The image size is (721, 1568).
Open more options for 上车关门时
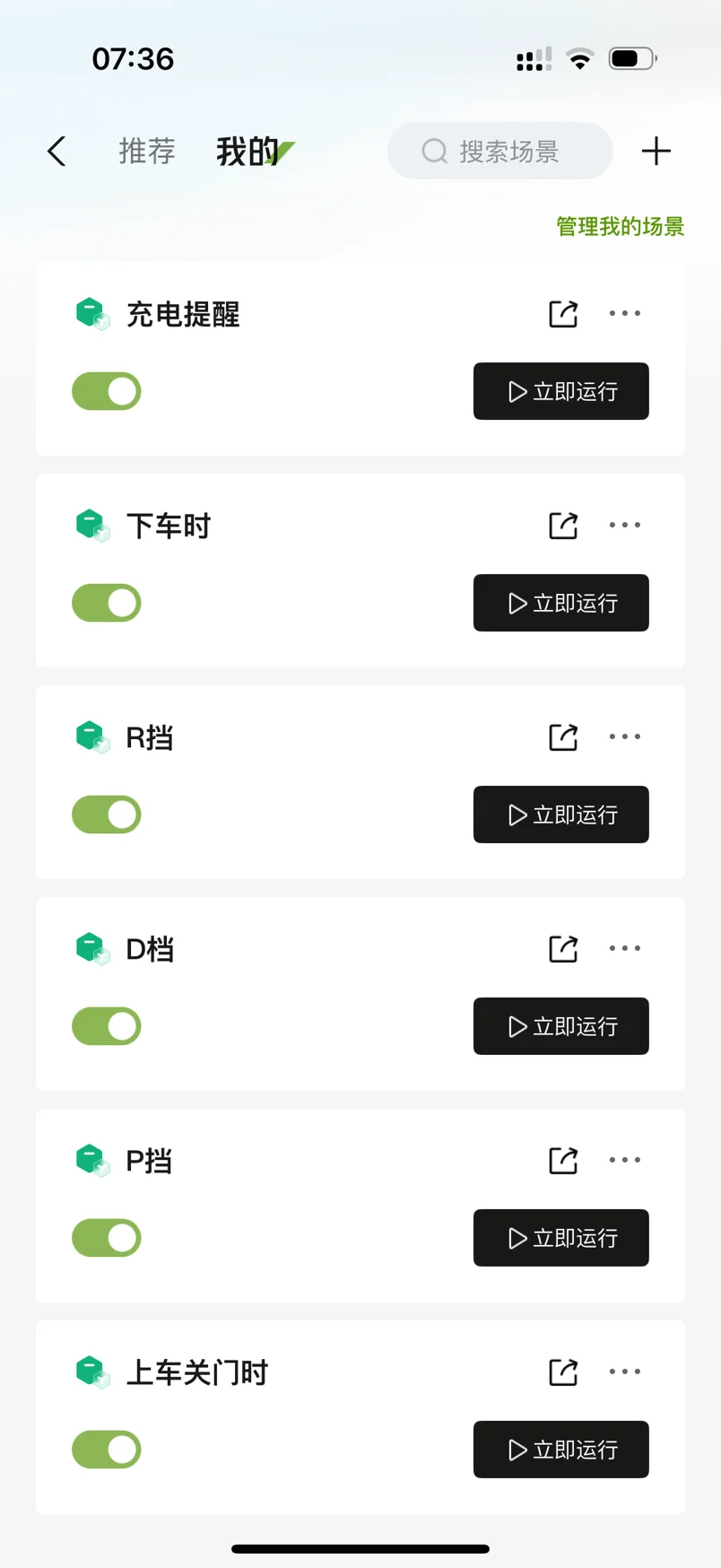pyautogui.click(x=625, y=1372)
